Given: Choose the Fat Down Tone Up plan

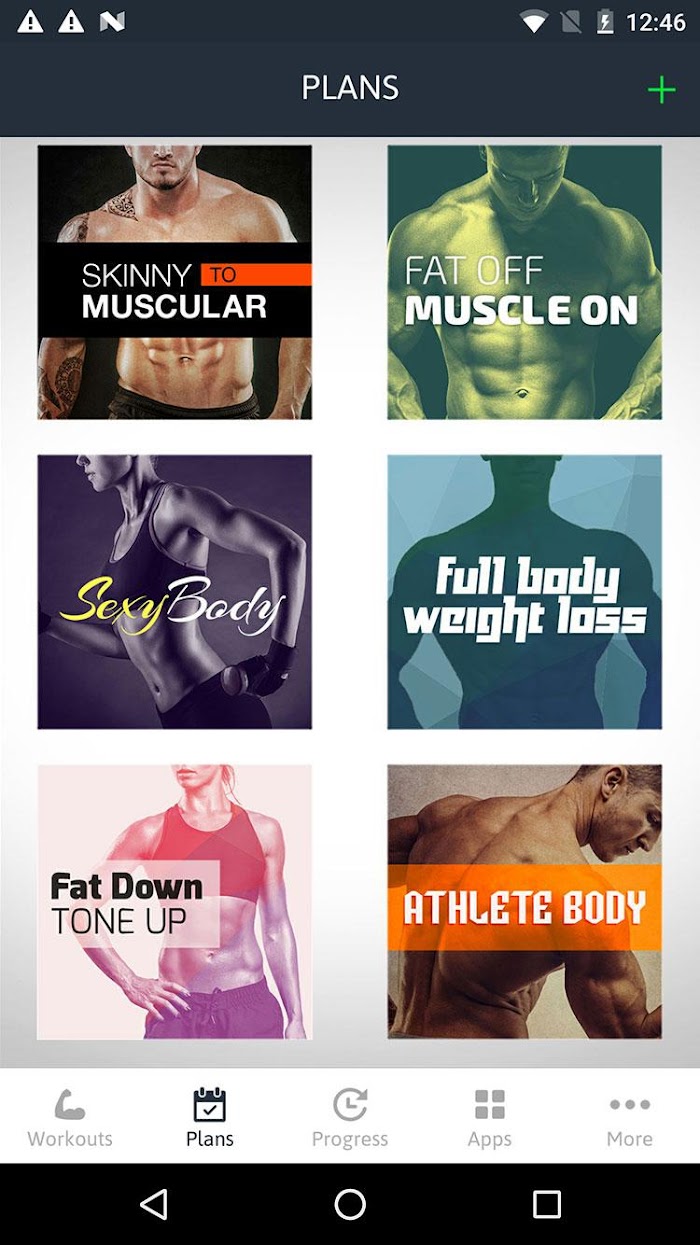Looking at the screenshot, I should [175, 902].
